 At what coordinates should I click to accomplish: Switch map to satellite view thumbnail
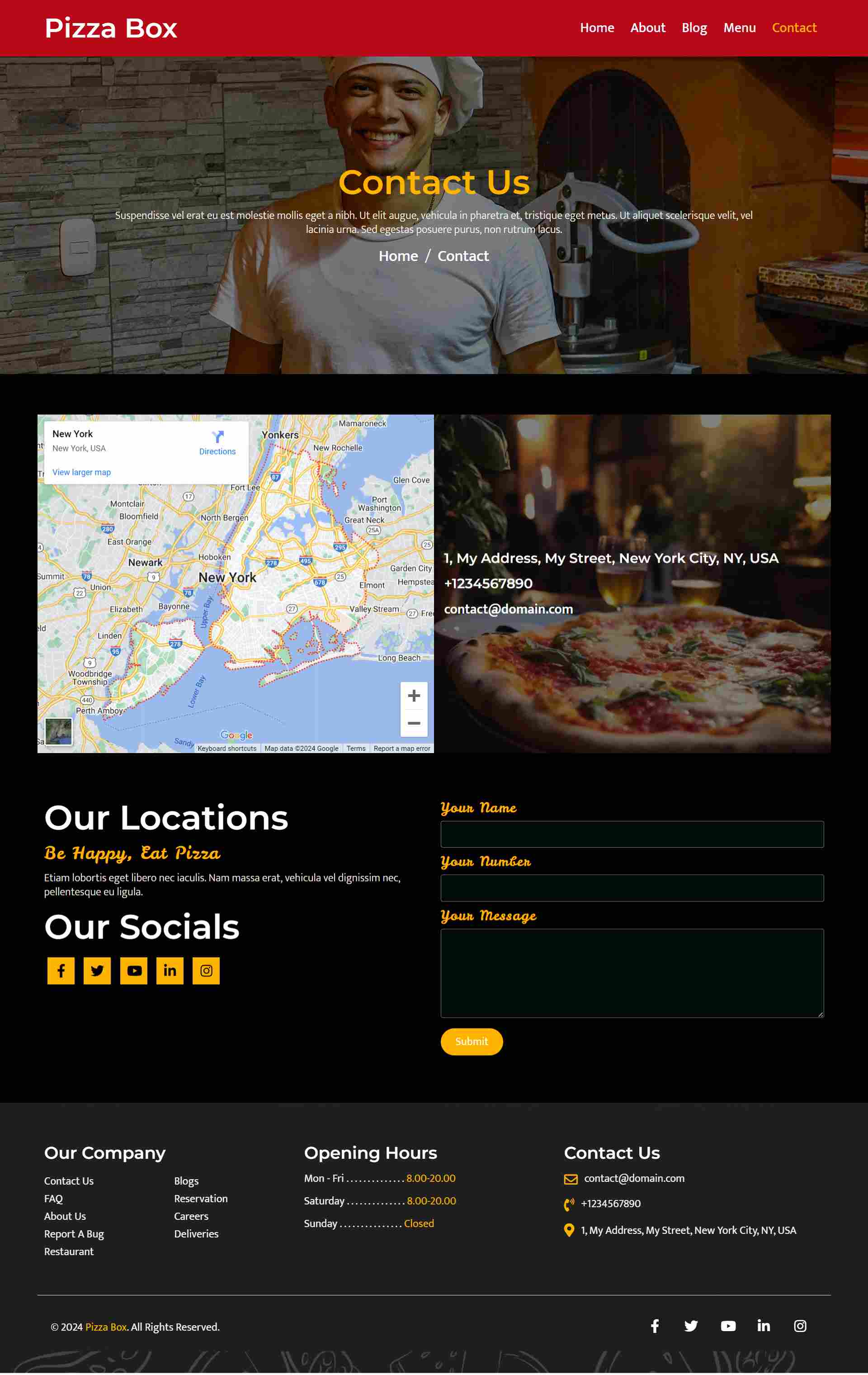click(58, 731)
